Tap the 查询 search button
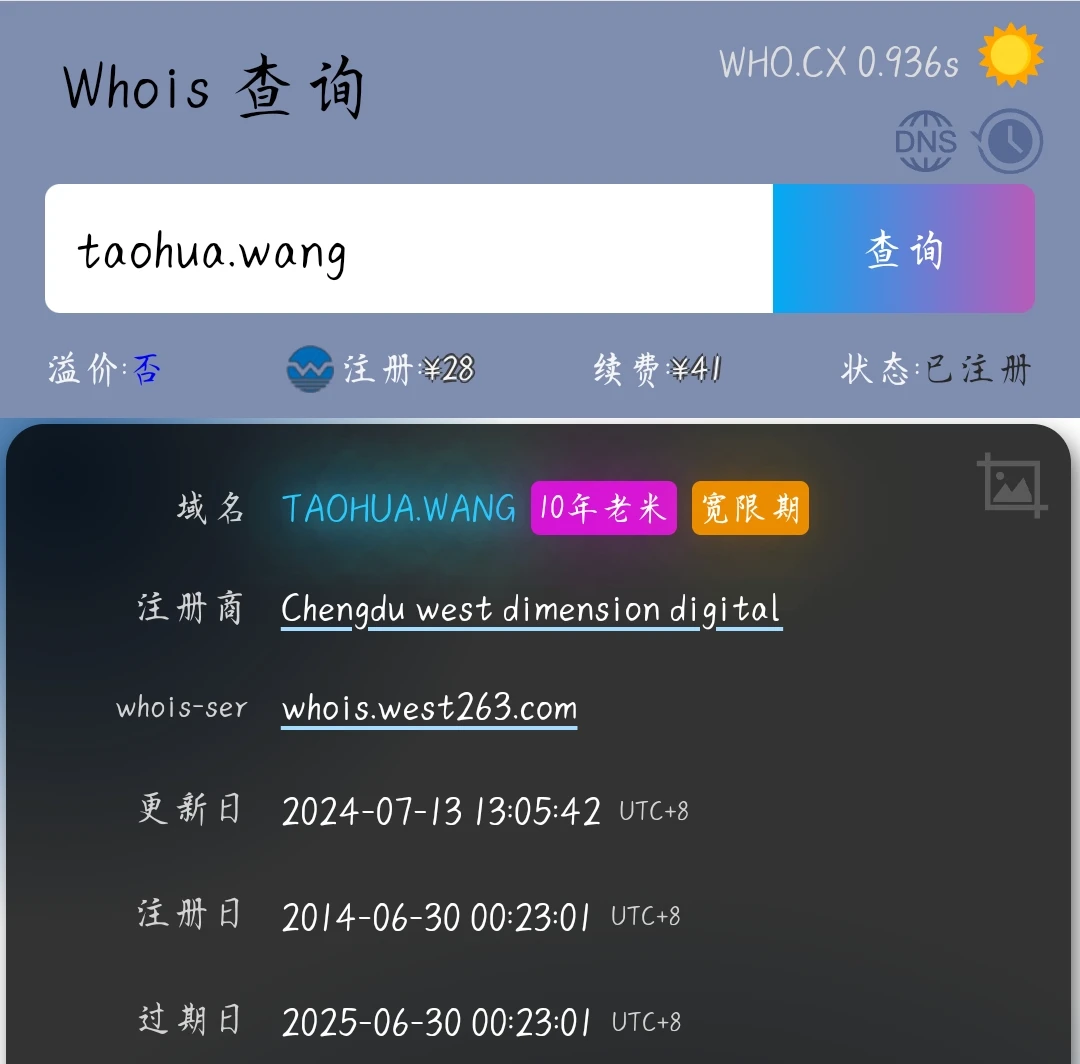 904,249
